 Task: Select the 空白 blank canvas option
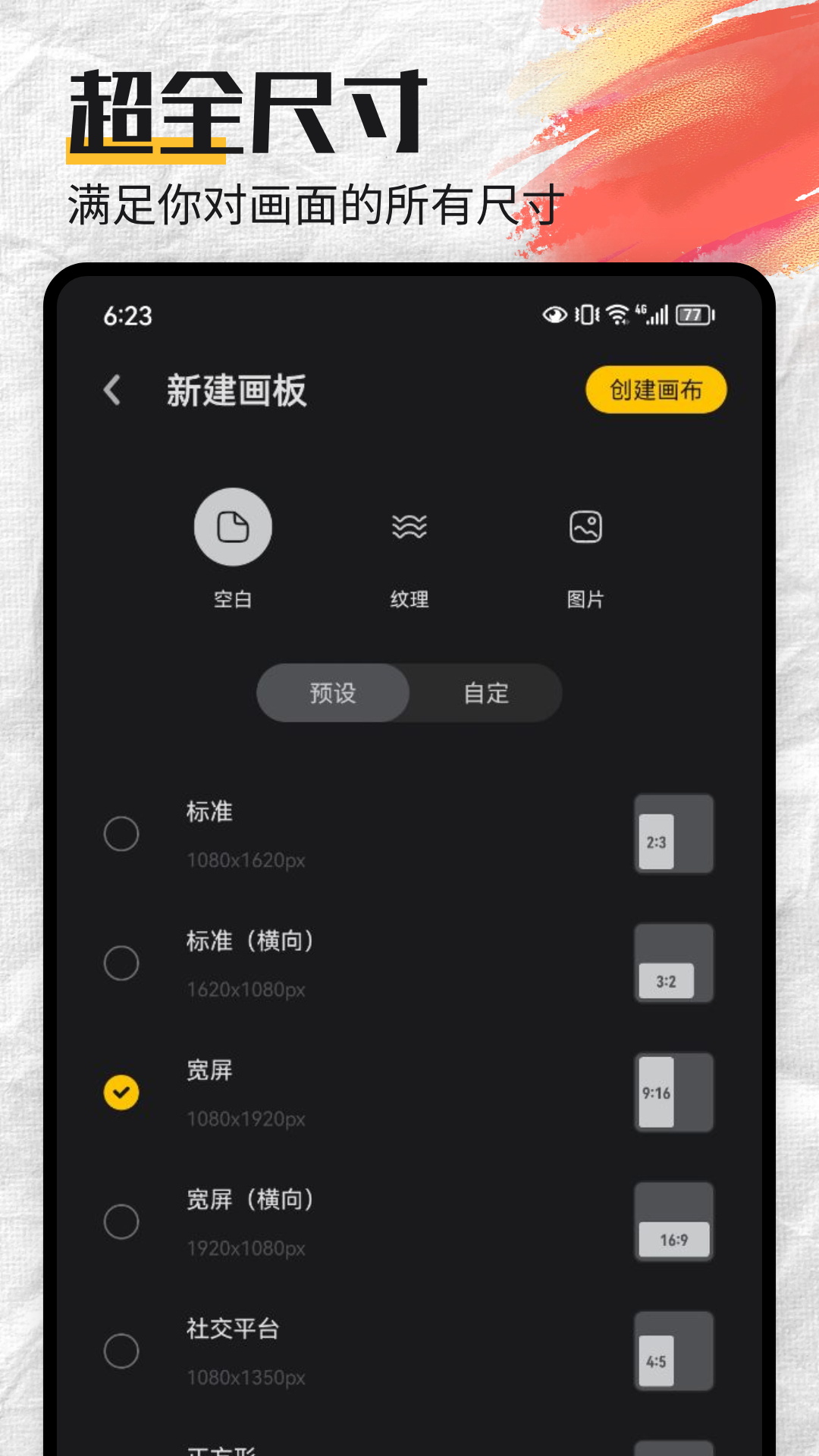click(x=233, y=526)
